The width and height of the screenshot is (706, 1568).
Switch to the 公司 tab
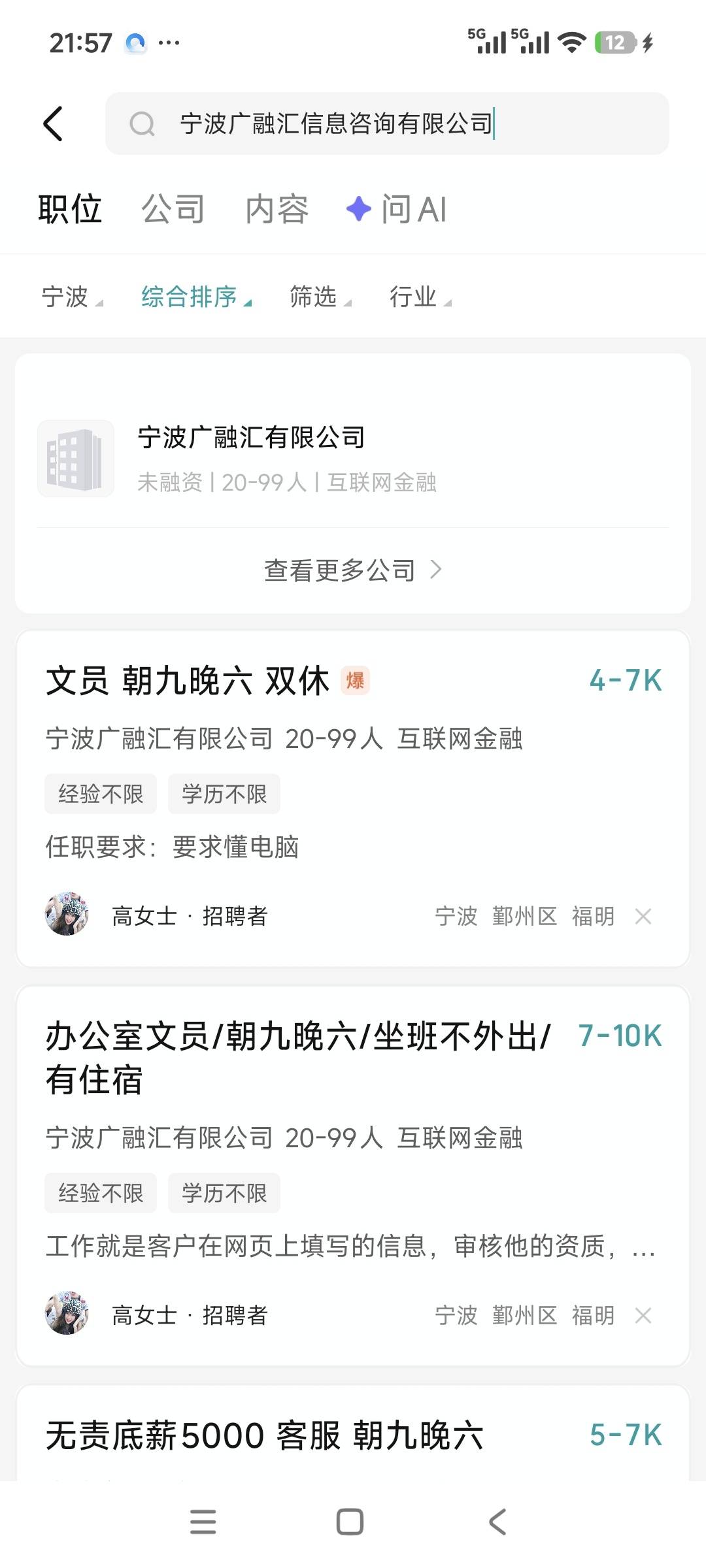point(173,209)
